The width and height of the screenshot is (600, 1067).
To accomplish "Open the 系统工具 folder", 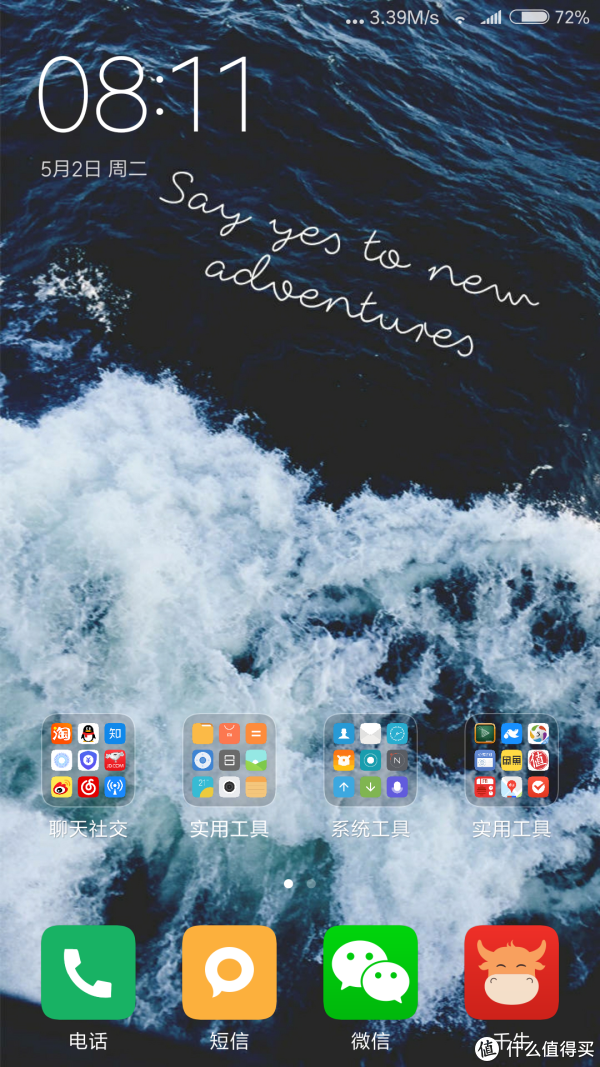I will coord(370,760).
